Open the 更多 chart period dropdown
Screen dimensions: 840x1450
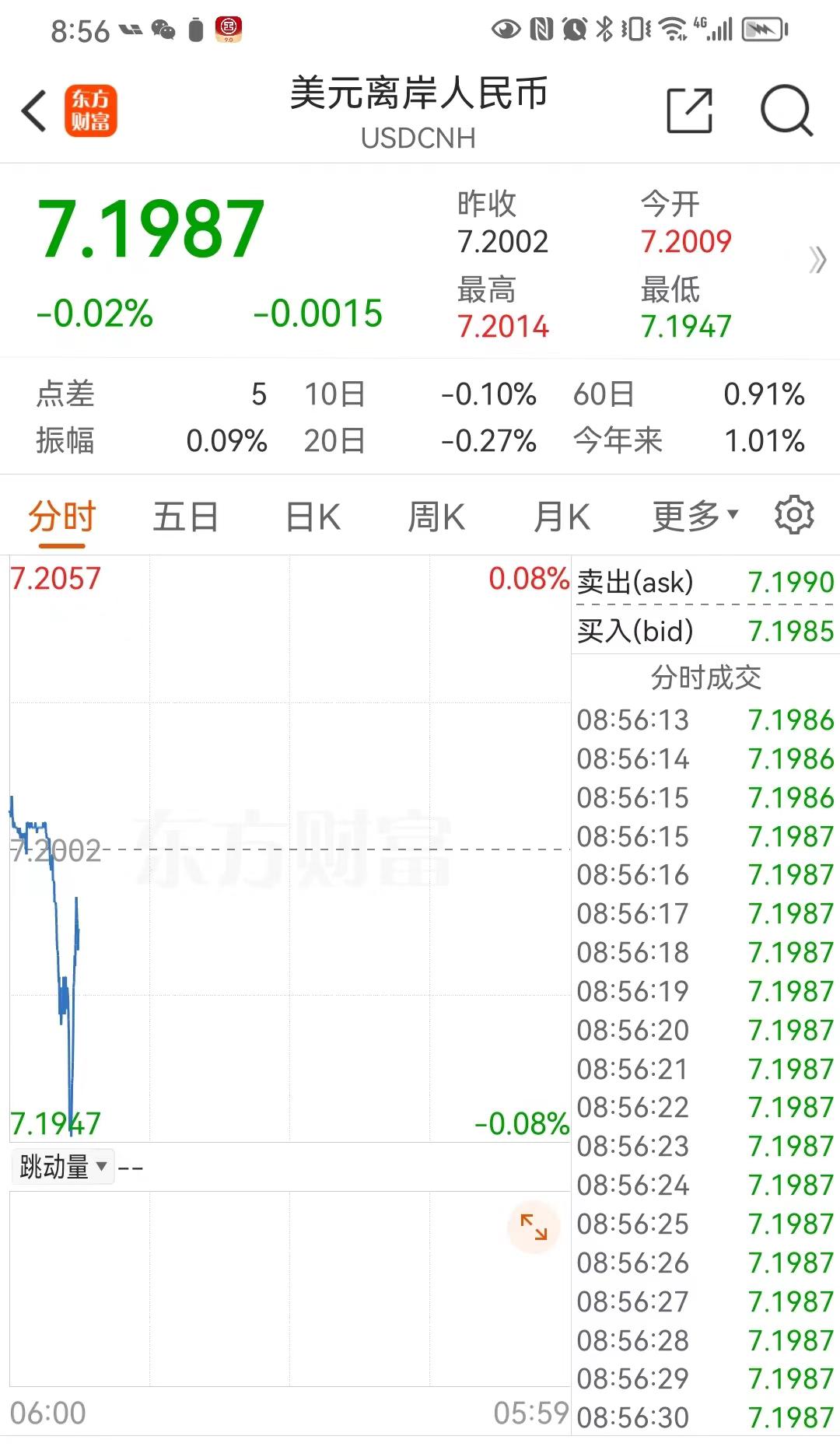tap(695, 516)
